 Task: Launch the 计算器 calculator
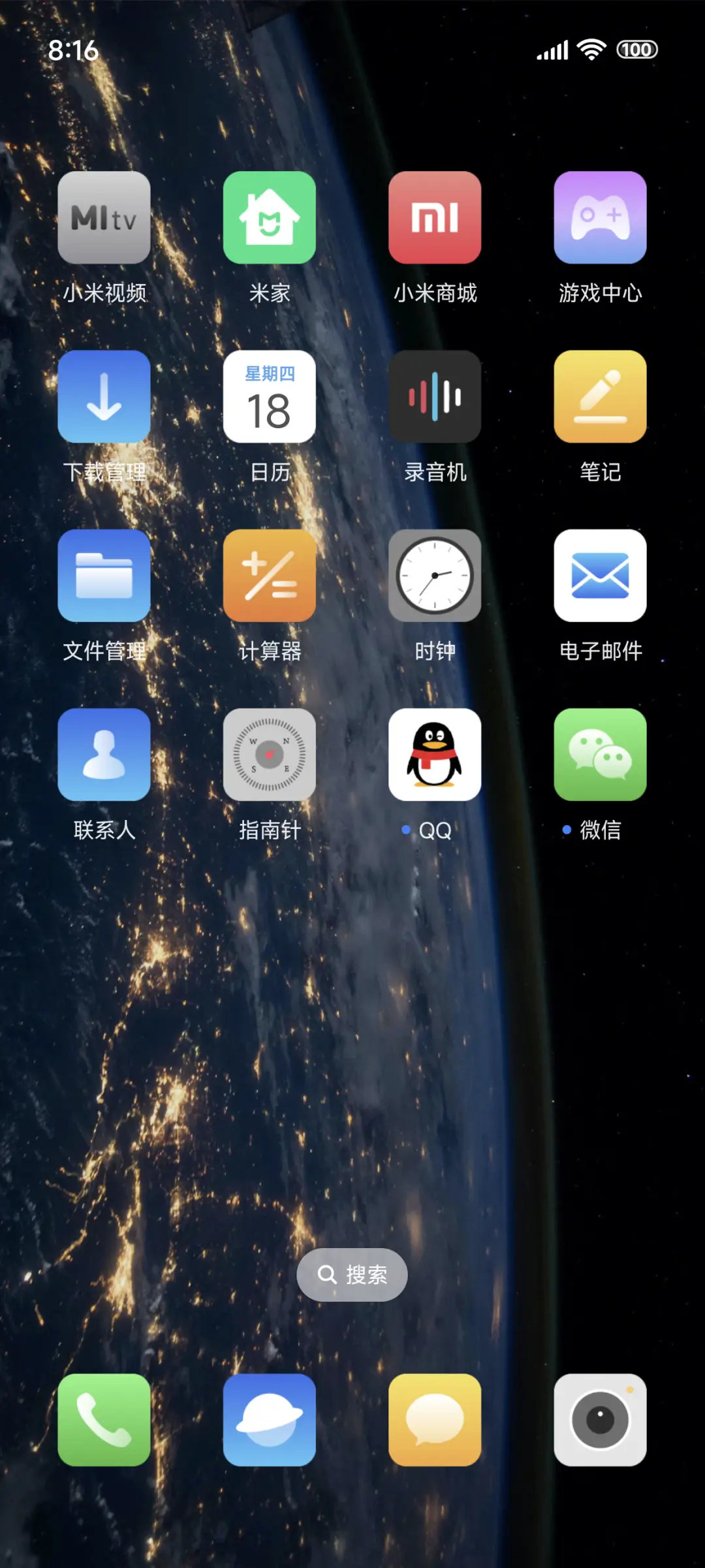[270, 575]
